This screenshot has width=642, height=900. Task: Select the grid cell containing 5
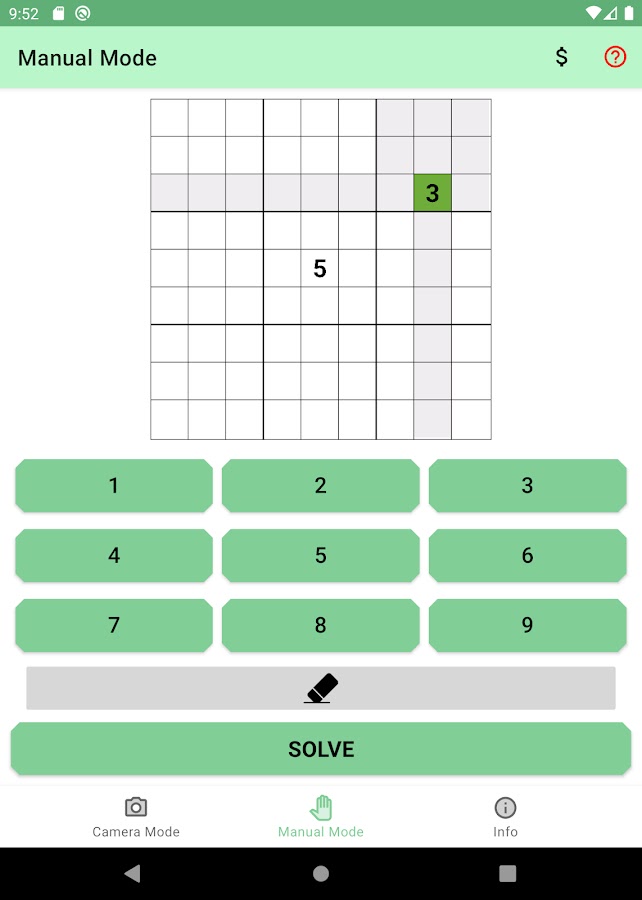coord(320,269)
